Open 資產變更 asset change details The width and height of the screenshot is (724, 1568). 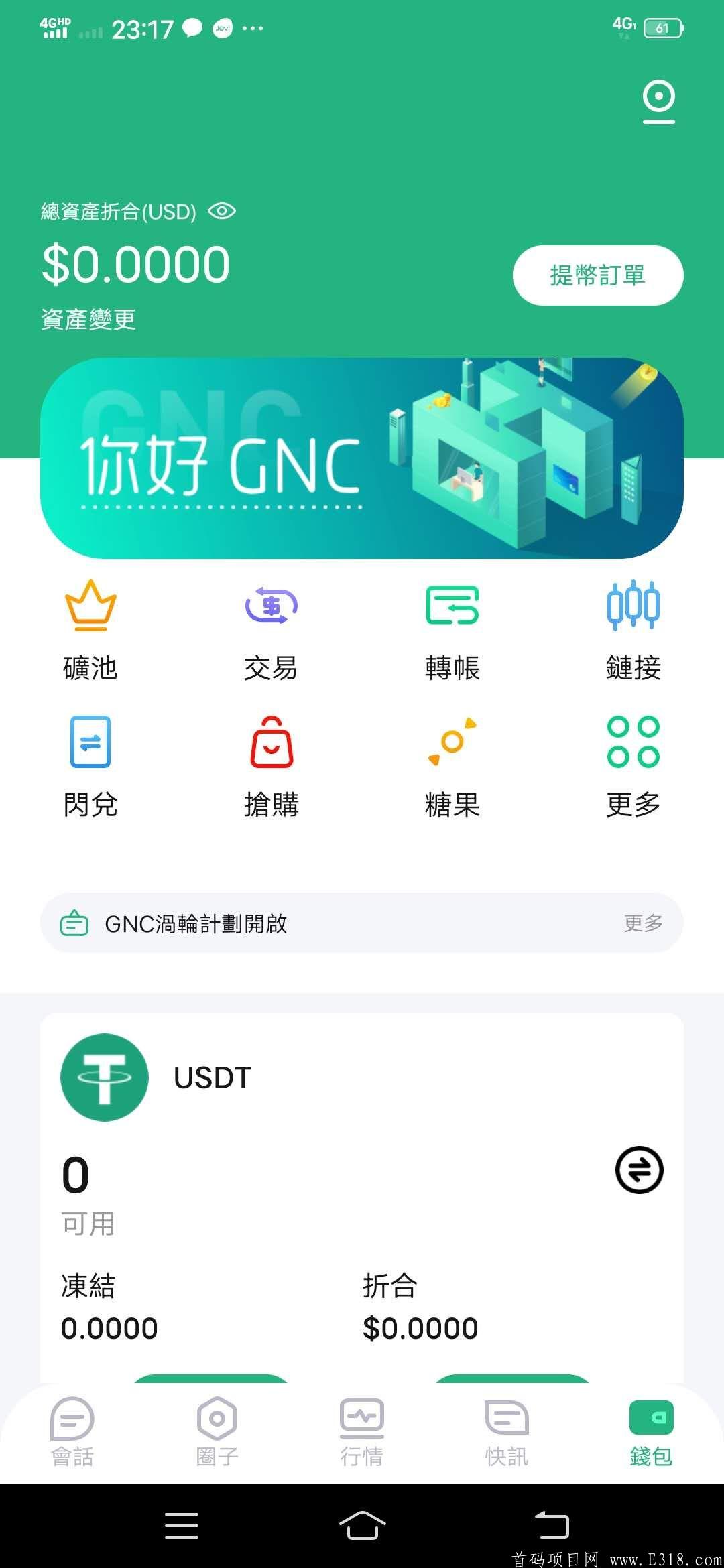[x=87, y=320]
